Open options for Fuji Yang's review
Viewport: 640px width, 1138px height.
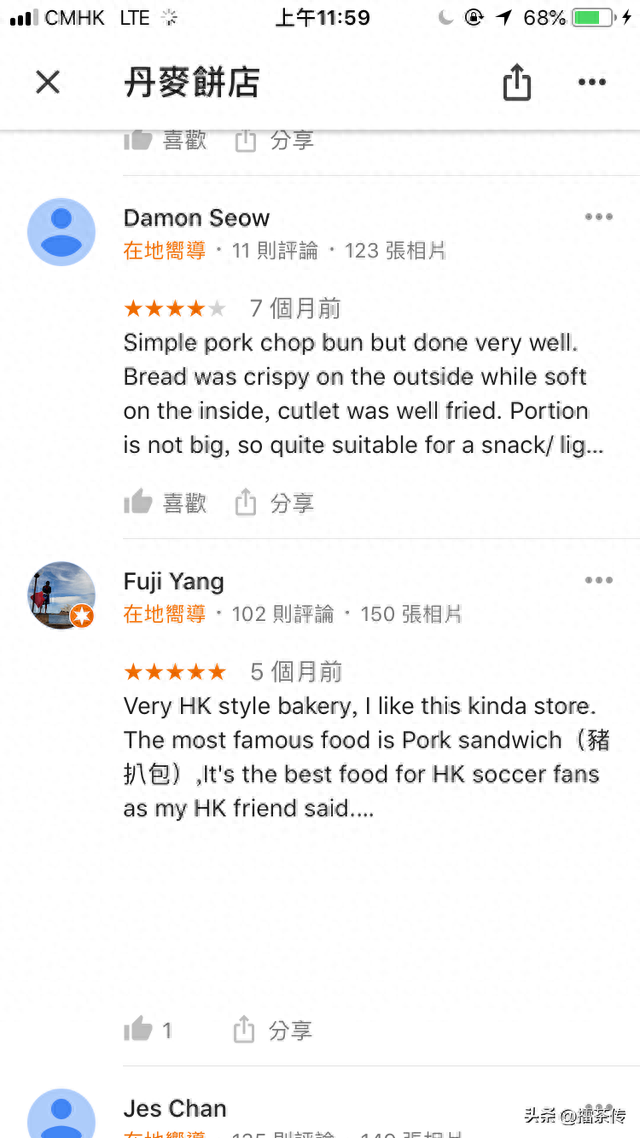[598, 580]
